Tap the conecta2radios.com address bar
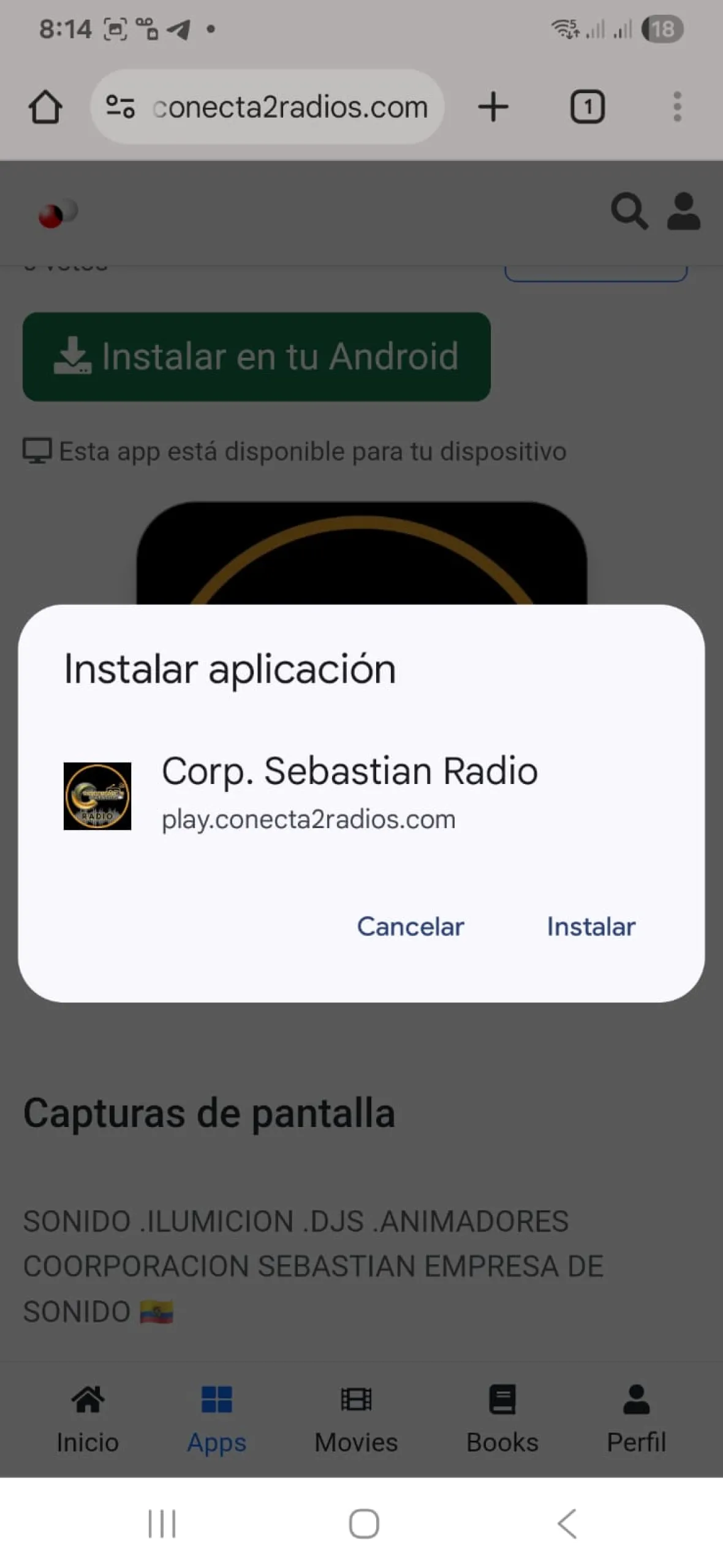 click(290, 107)
